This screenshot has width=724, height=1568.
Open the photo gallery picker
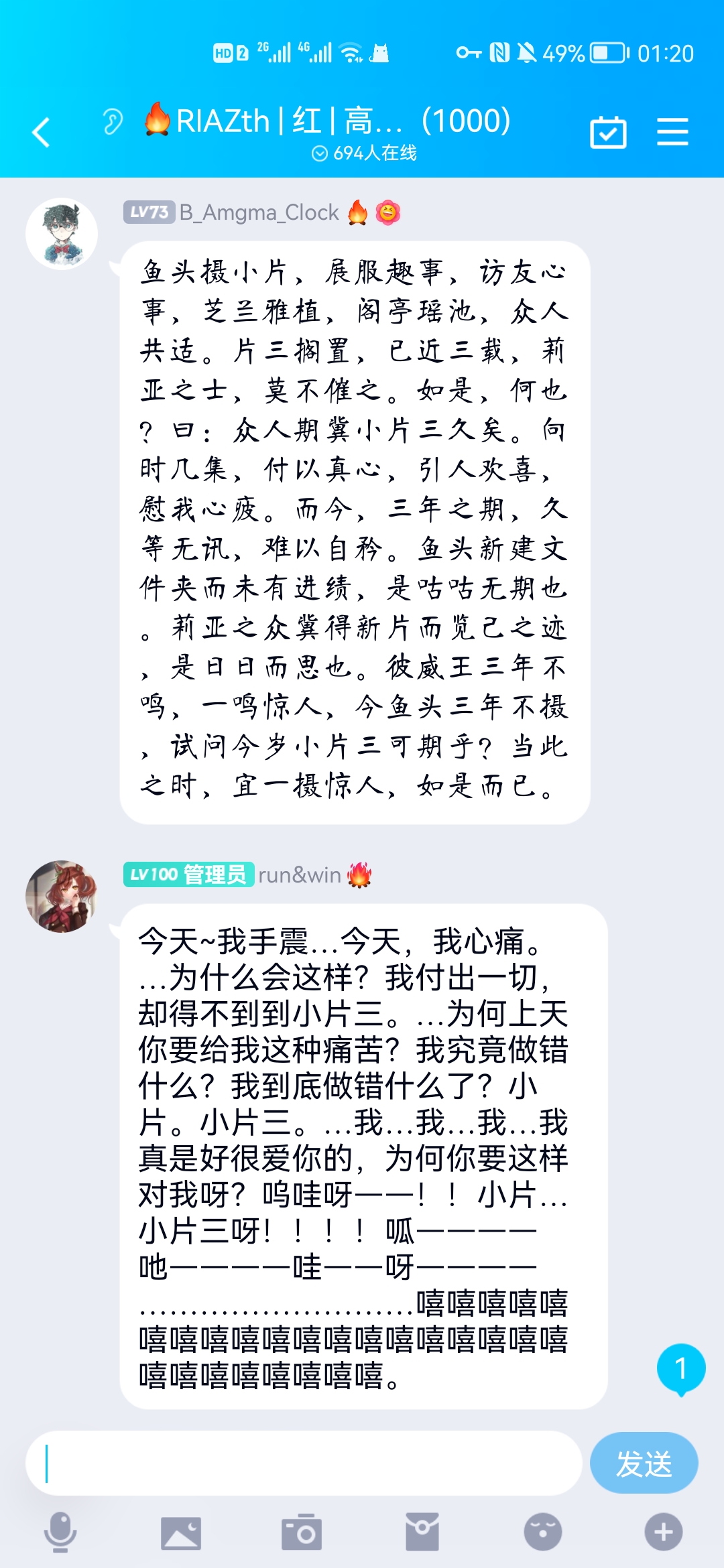181,1532
